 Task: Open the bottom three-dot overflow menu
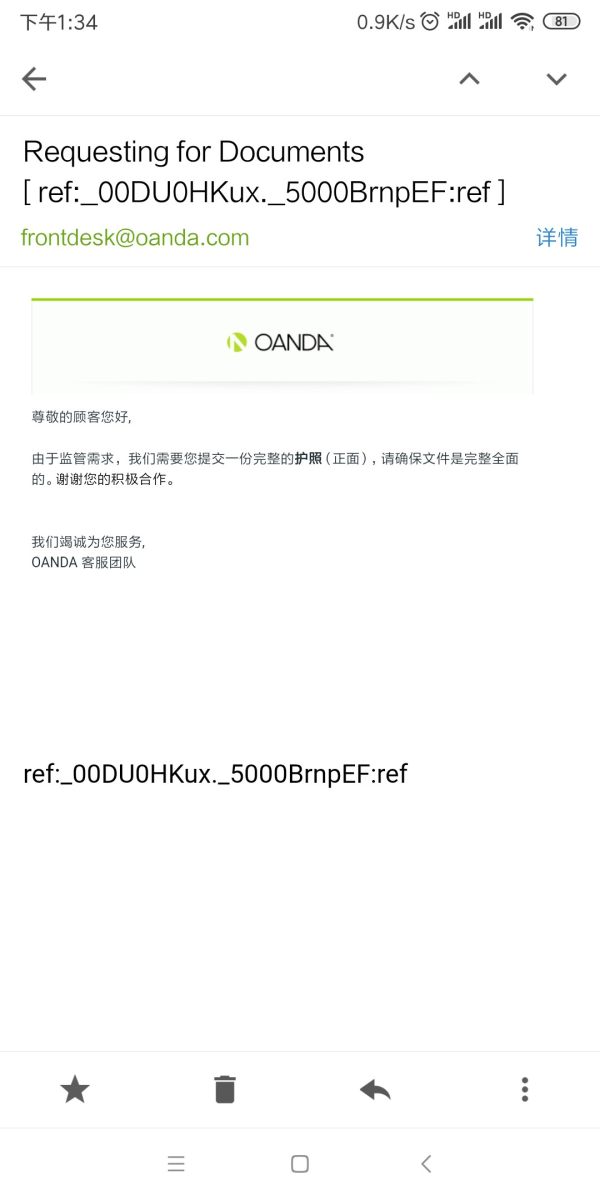524,1089
